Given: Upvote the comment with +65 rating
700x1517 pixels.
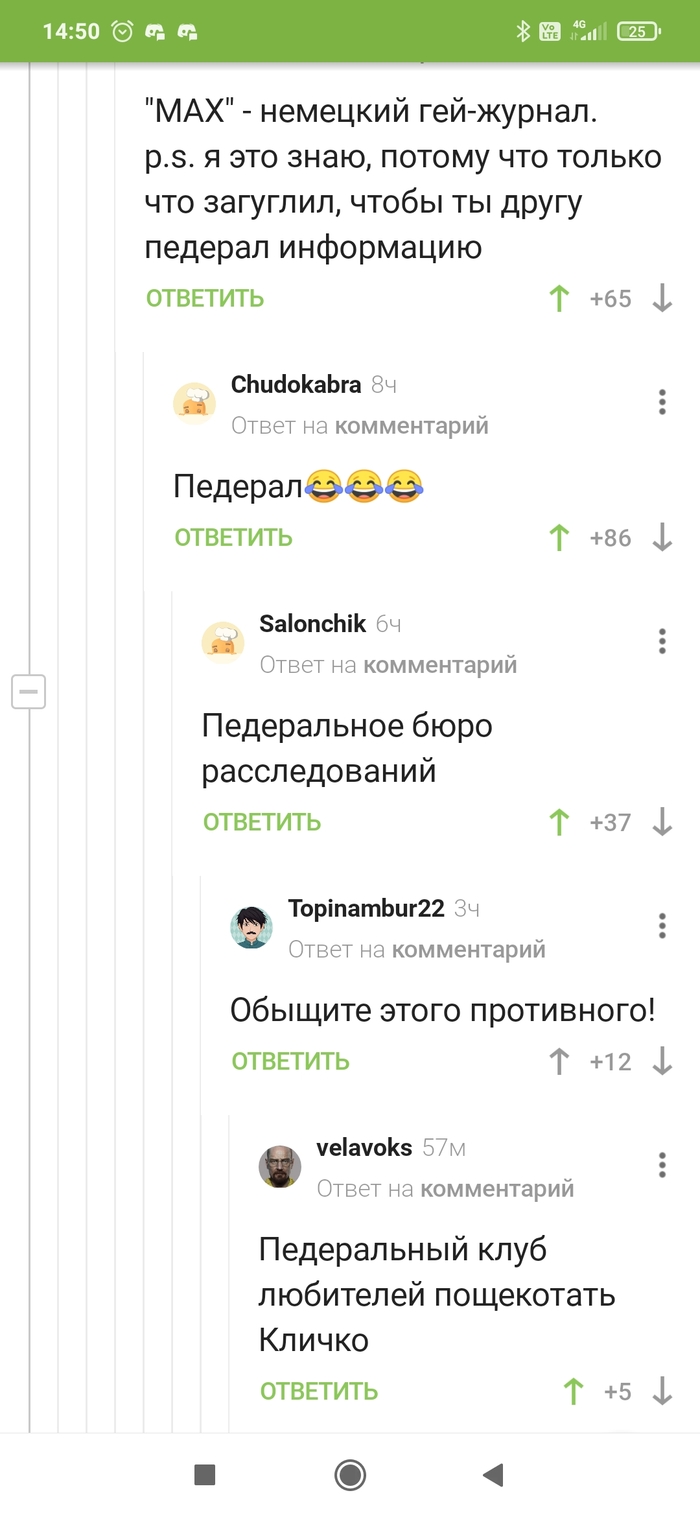Looking at the screenshot, I should (559, 298).
